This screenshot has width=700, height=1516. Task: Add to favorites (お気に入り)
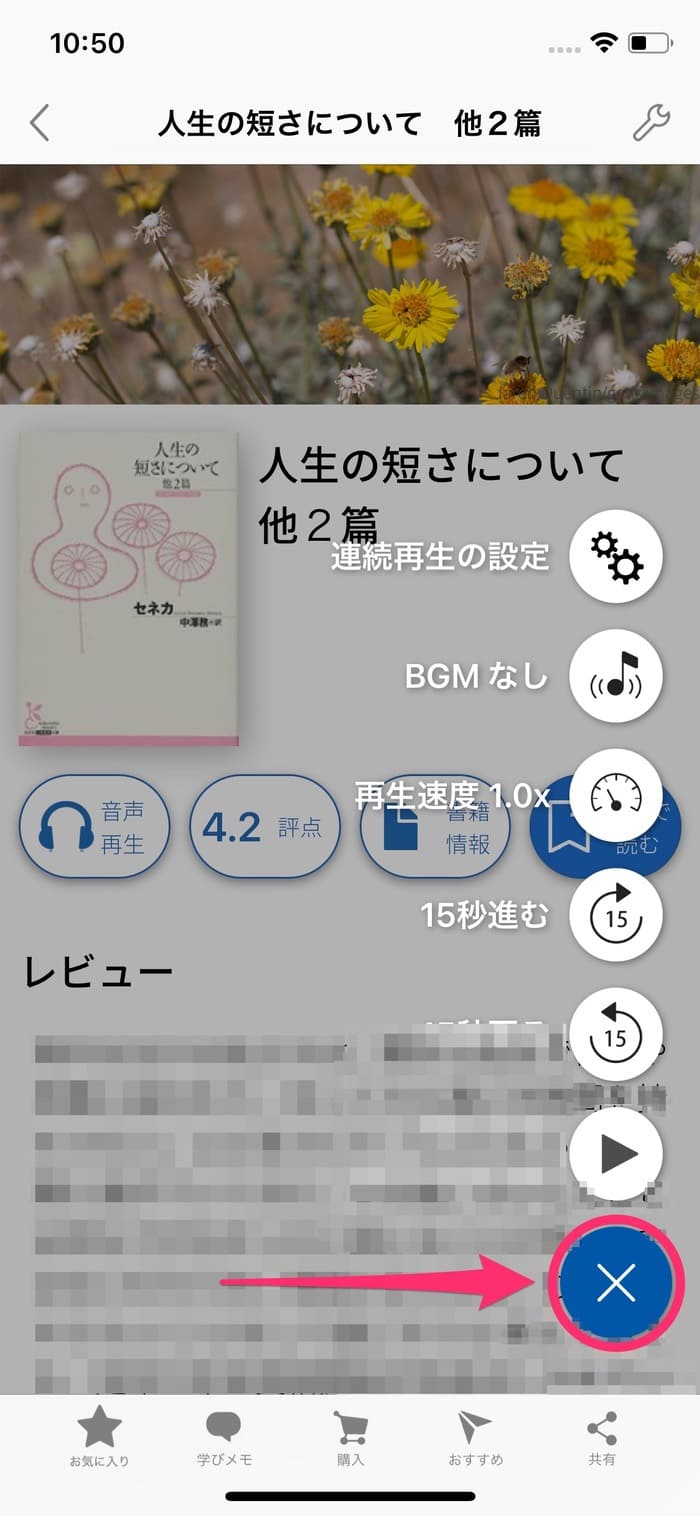[99, 1436]
